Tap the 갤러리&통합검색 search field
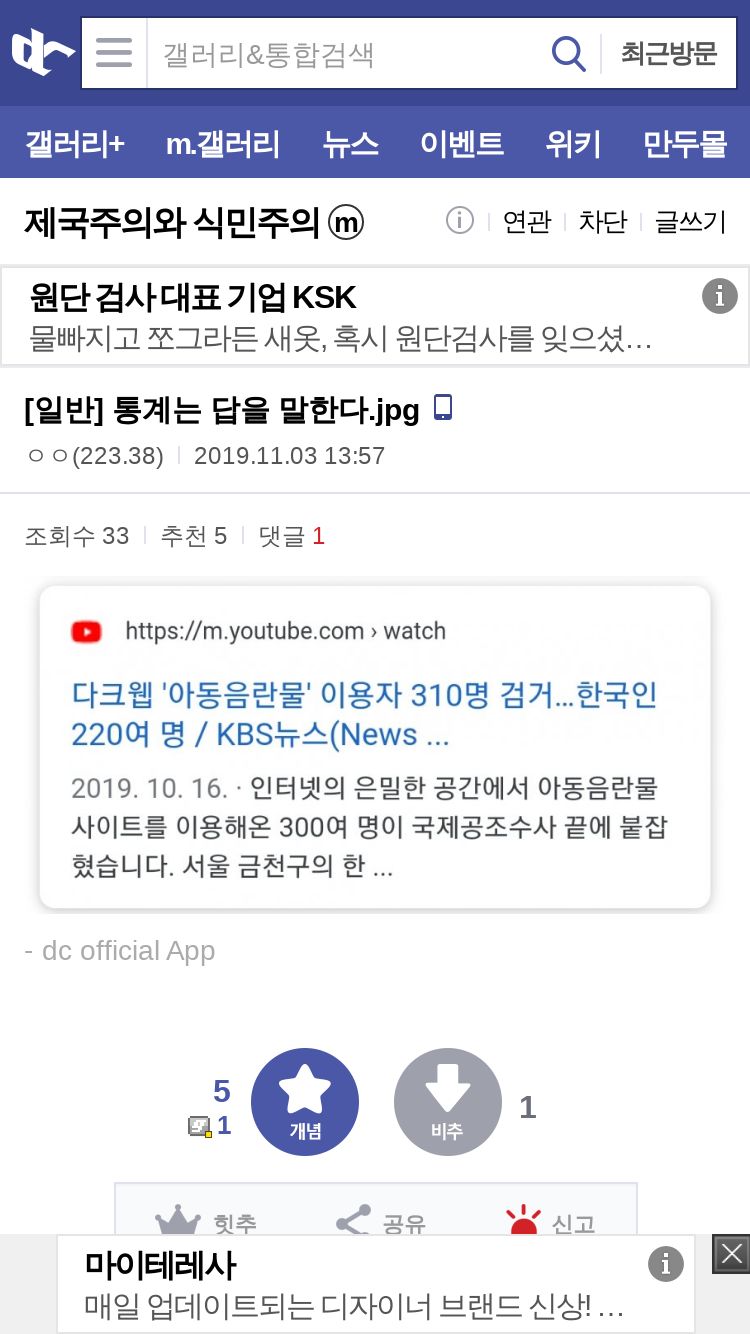750x1334 pixels. tap(349, 53)
